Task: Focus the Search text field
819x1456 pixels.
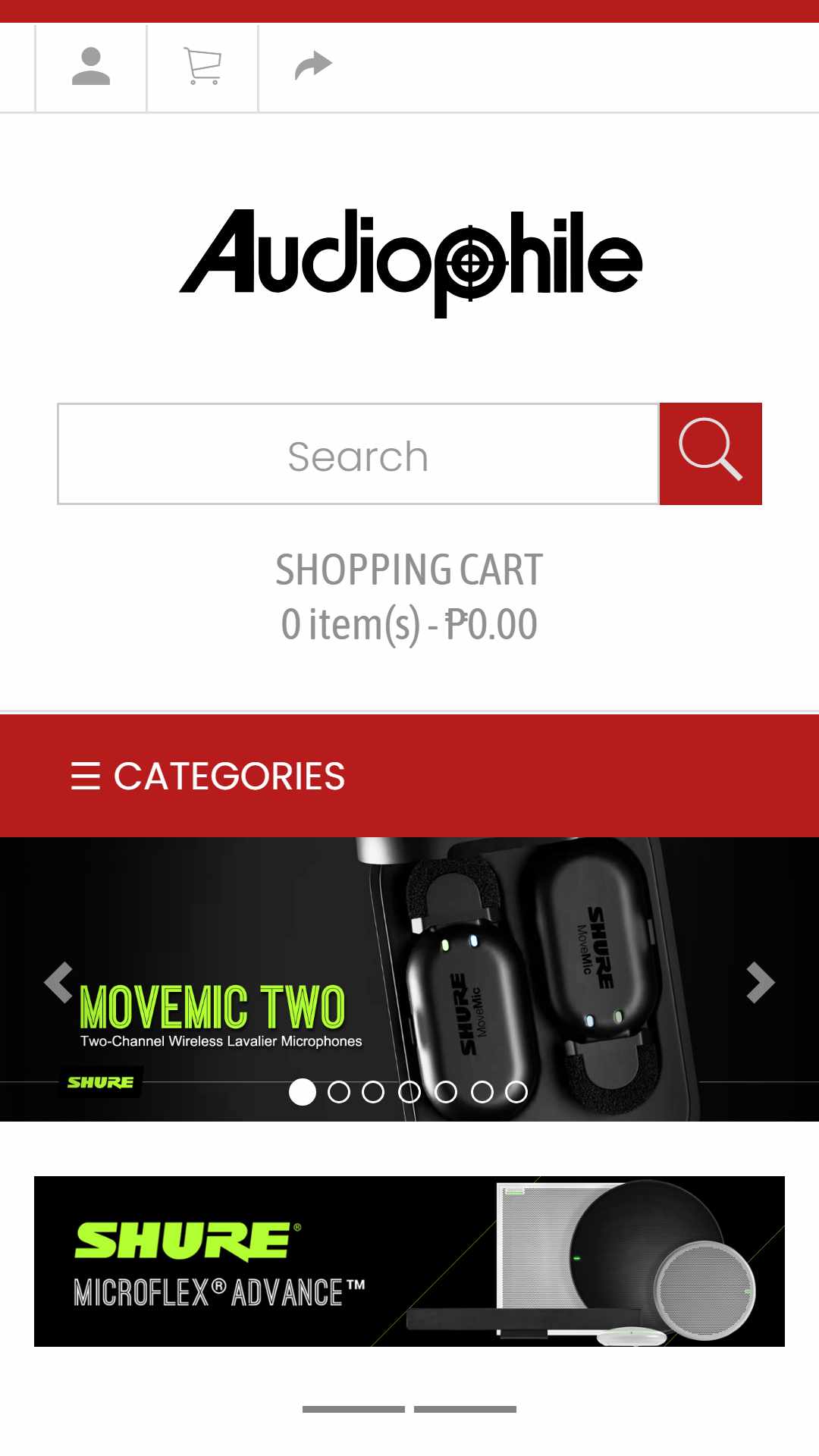Action: [x=358, y=453]
